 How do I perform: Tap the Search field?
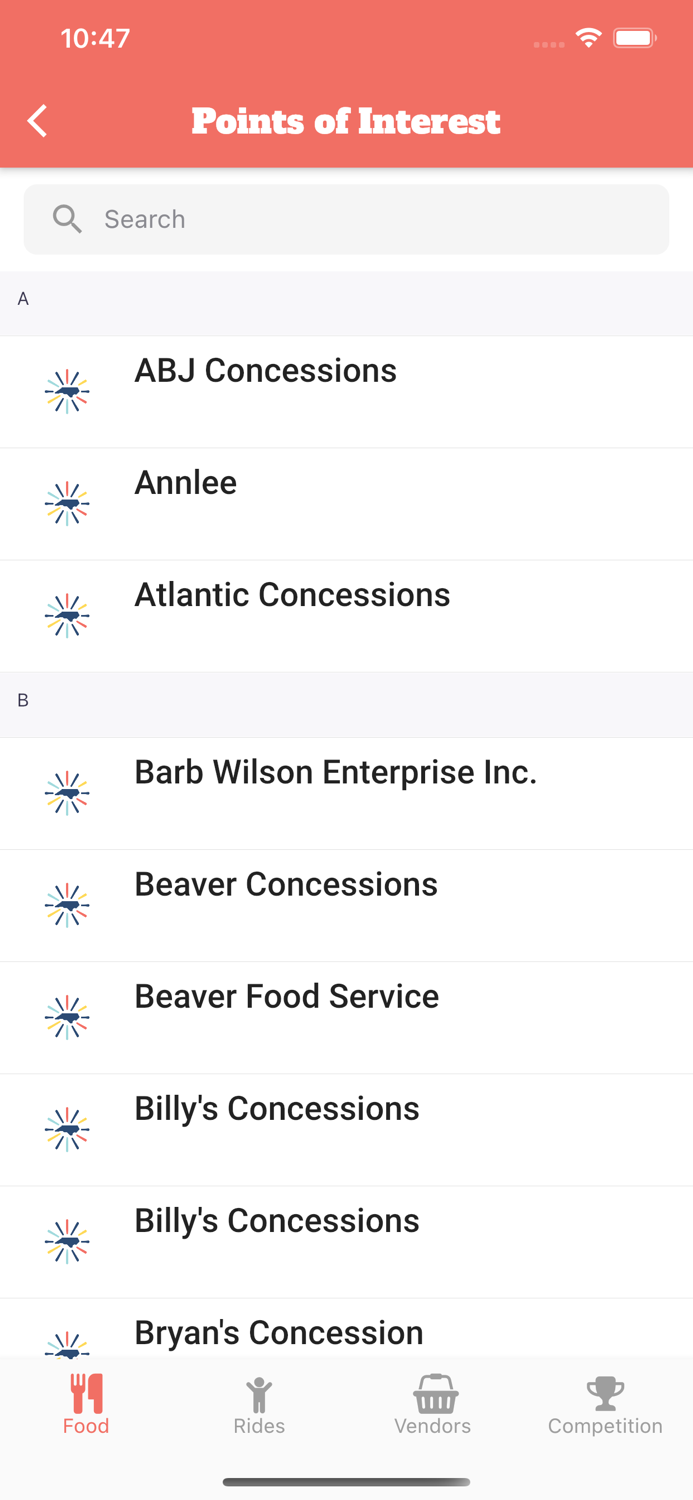346,219
